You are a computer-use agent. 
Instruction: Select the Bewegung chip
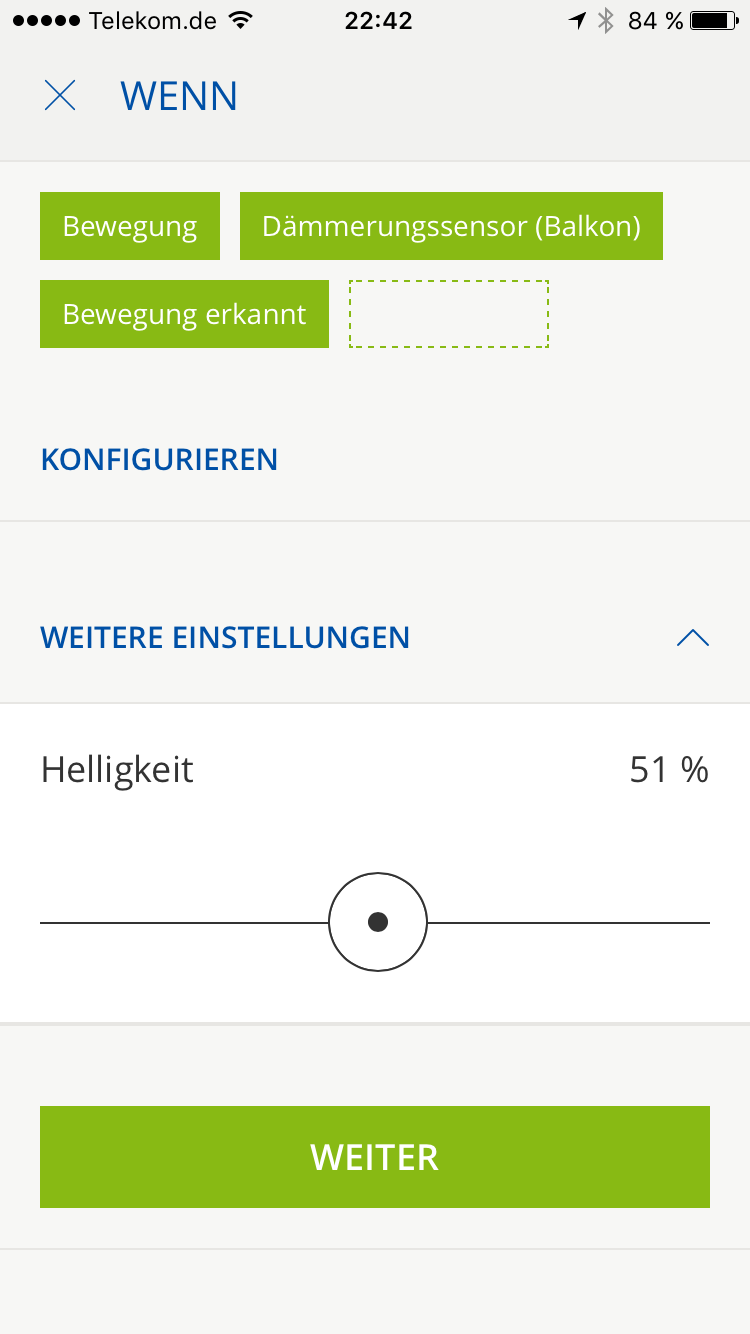(x=130, y=226)
